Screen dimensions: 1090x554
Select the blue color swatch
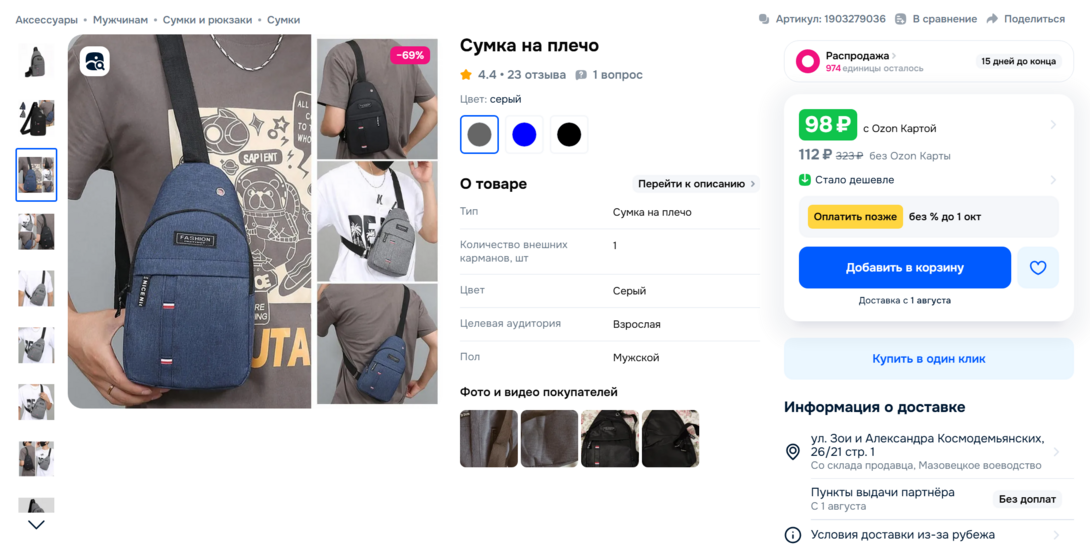pos(524,135)
